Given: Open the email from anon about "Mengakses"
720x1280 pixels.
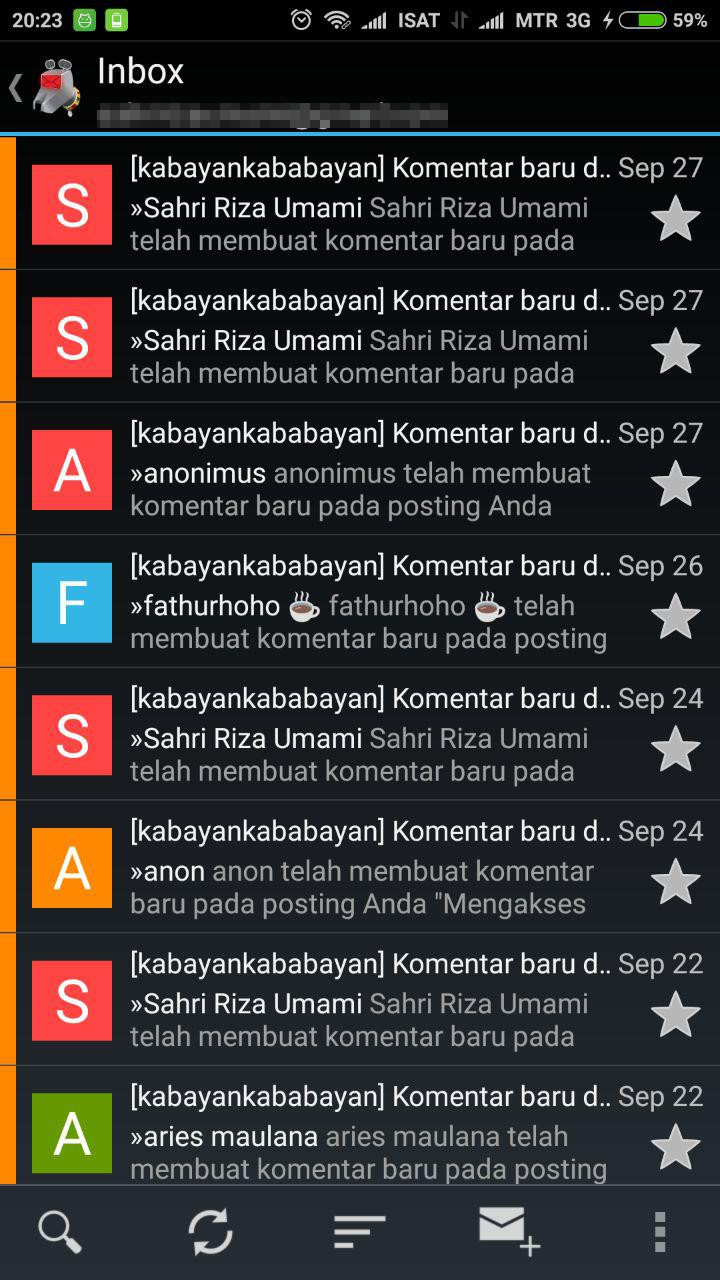Looking at the screenshot, I should 370,871.
